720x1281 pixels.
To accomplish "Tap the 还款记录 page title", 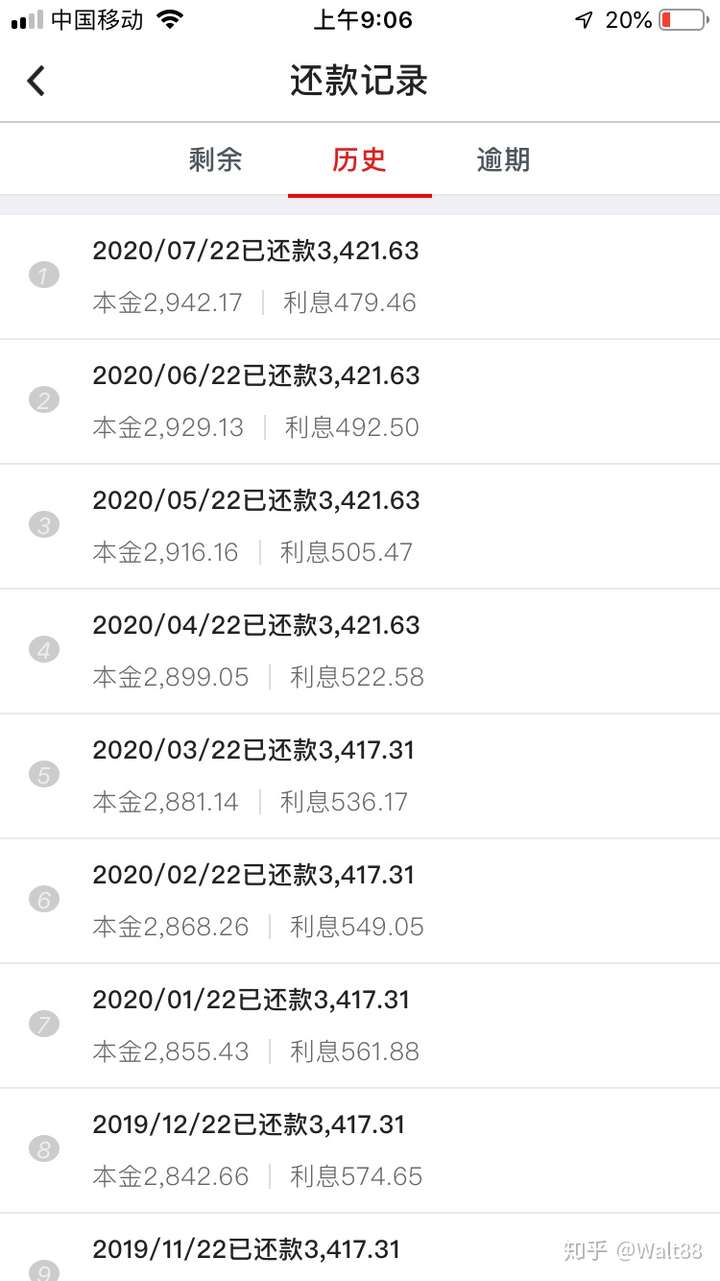I will [x=360, y=80].
